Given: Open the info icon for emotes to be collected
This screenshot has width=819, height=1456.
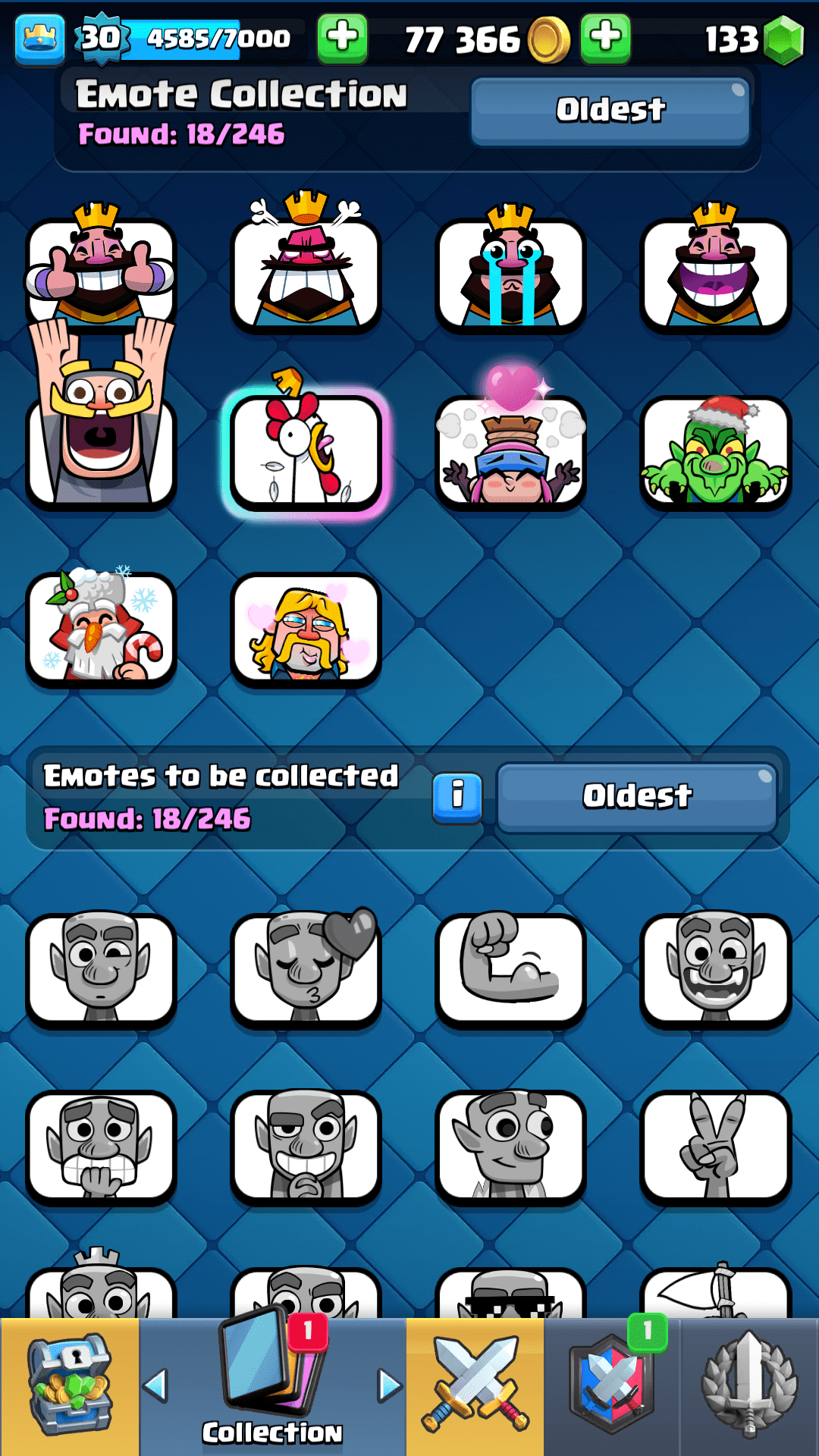Looking at the screenshot, I should point(457,797).
